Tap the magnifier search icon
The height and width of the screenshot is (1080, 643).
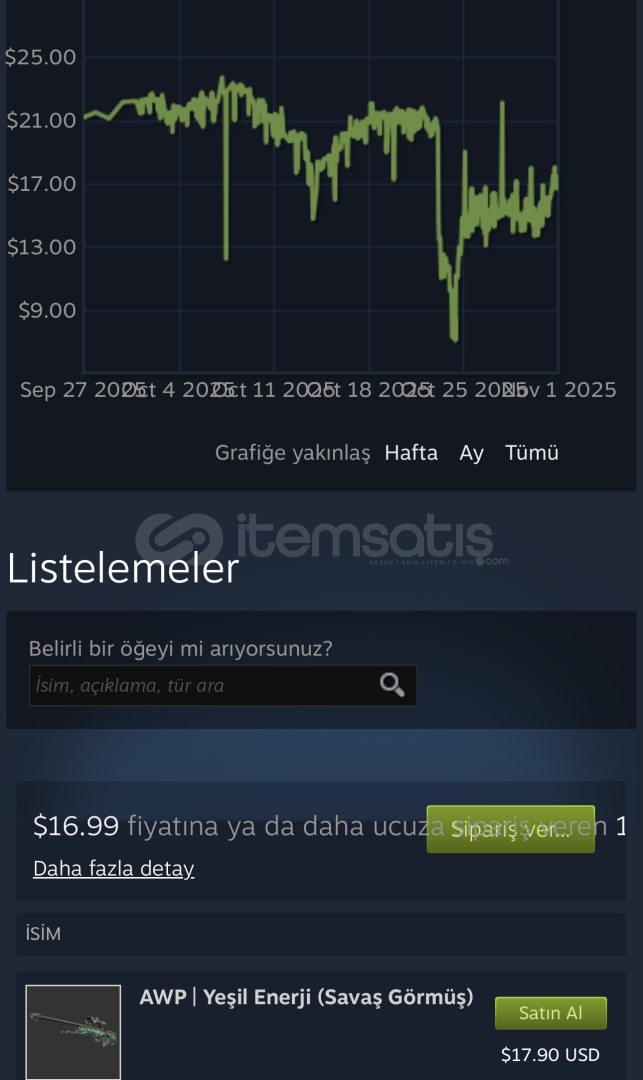point(392,685)
